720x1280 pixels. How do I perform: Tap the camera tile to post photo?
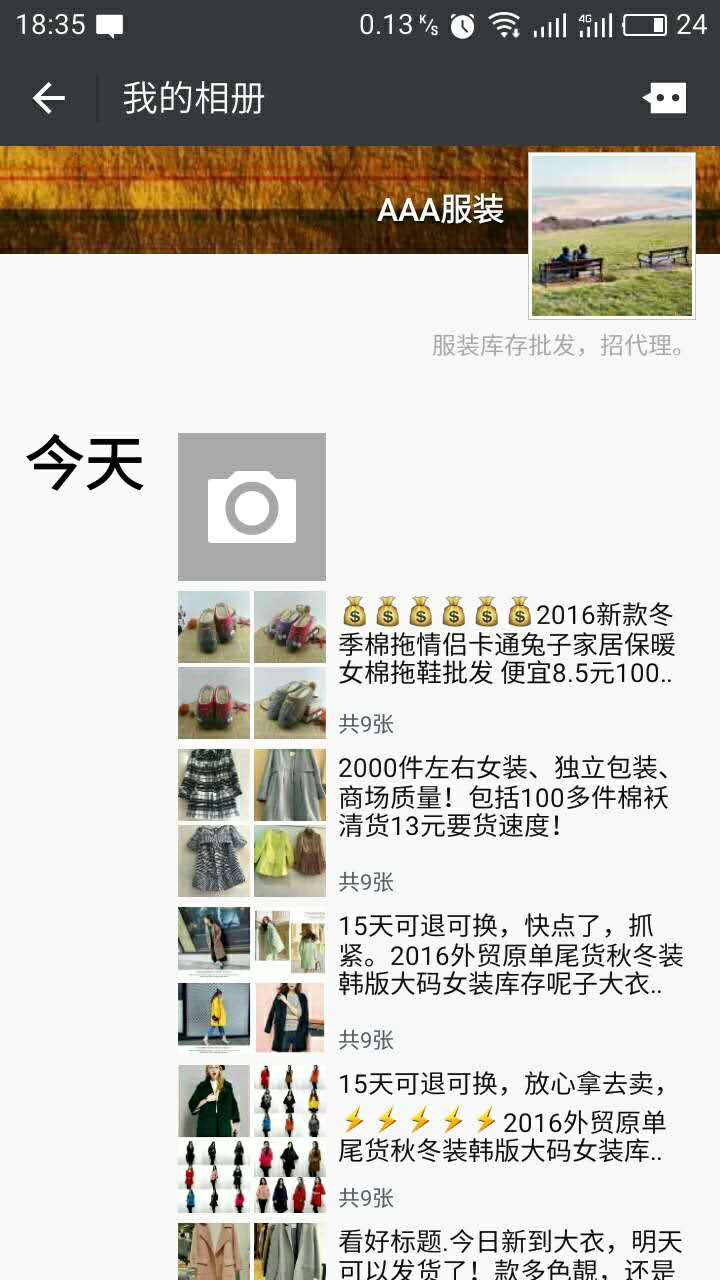252,507
